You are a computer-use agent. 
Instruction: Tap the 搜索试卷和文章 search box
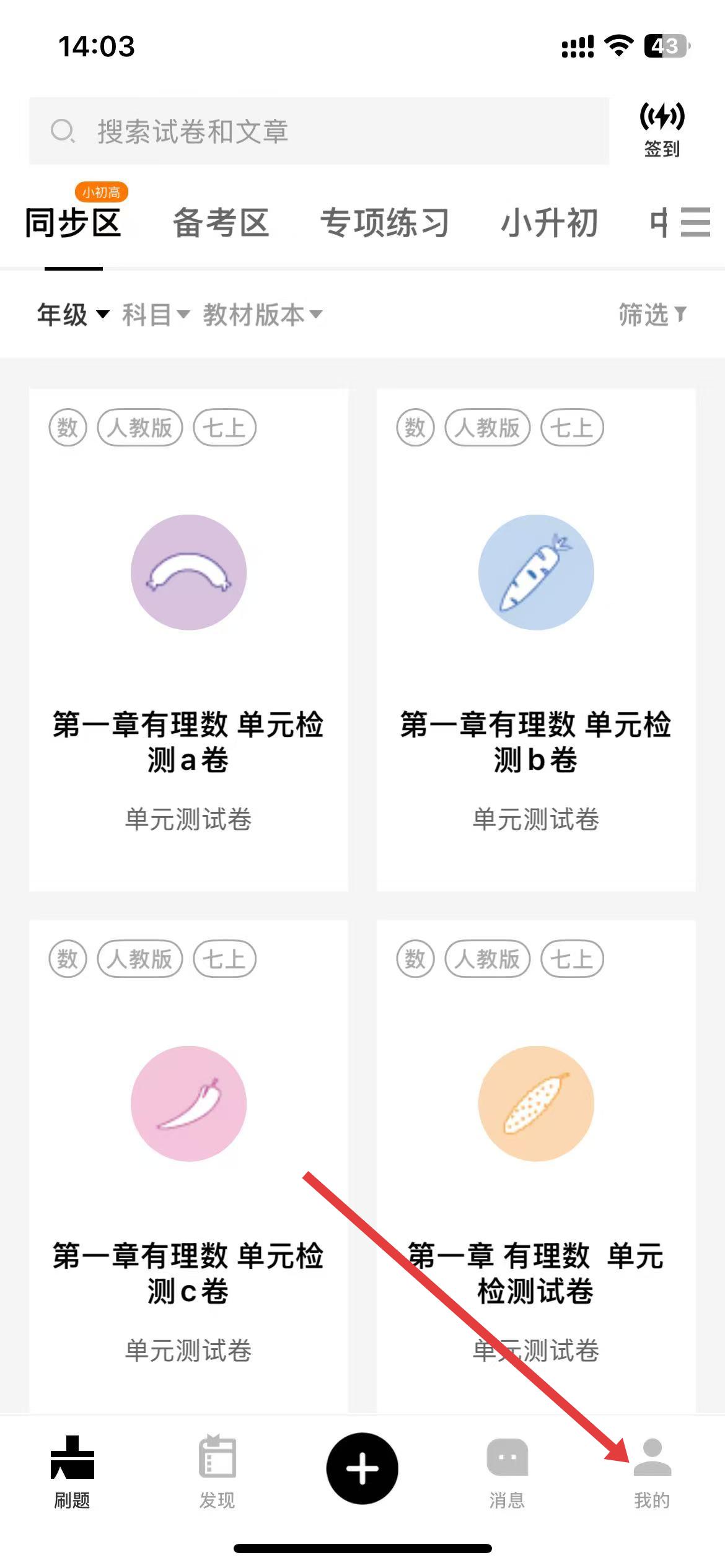coord(319,131)
